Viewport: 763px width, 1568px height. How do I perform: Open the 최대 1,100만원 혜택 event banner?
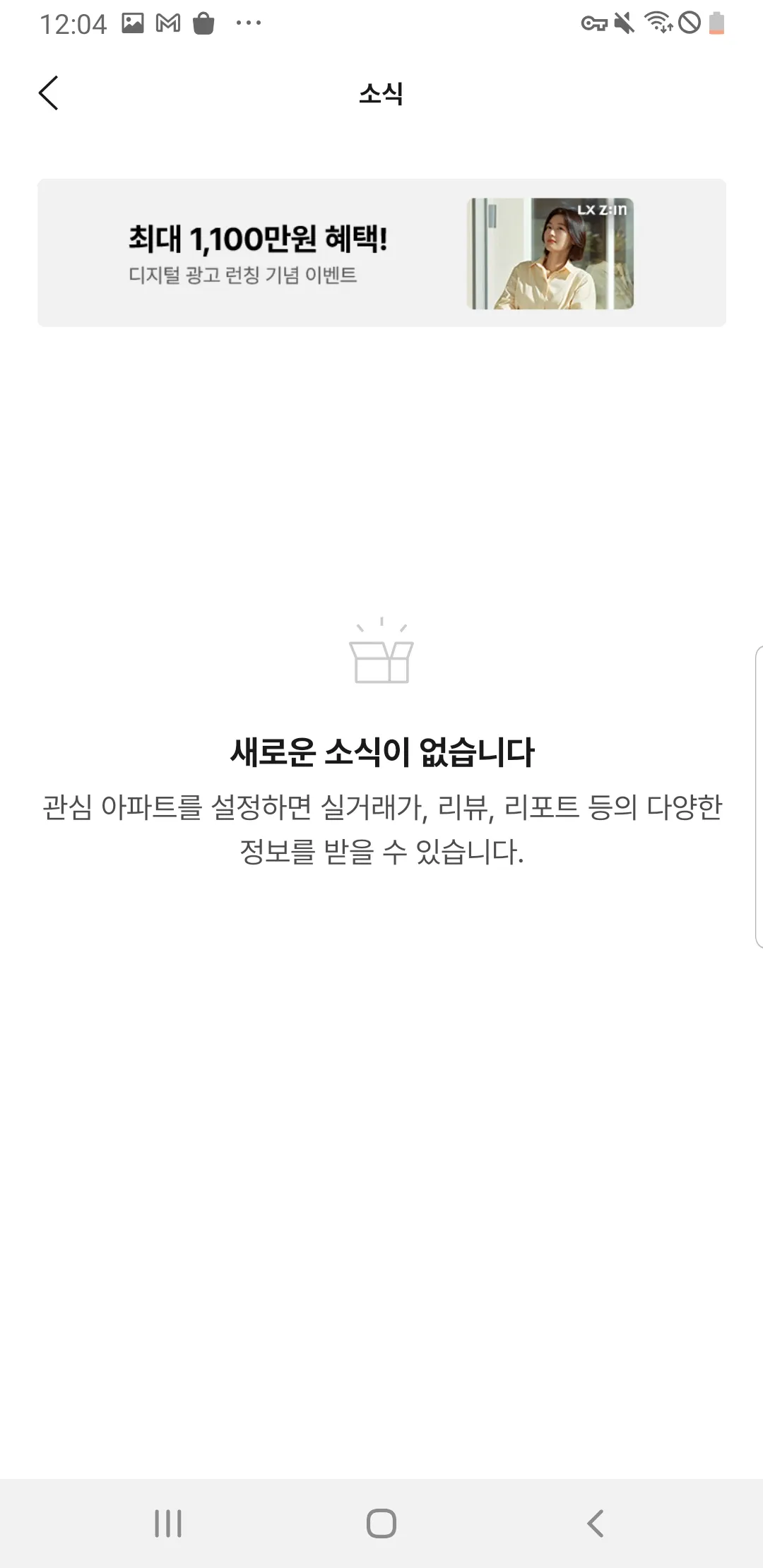tap(381, 253)
